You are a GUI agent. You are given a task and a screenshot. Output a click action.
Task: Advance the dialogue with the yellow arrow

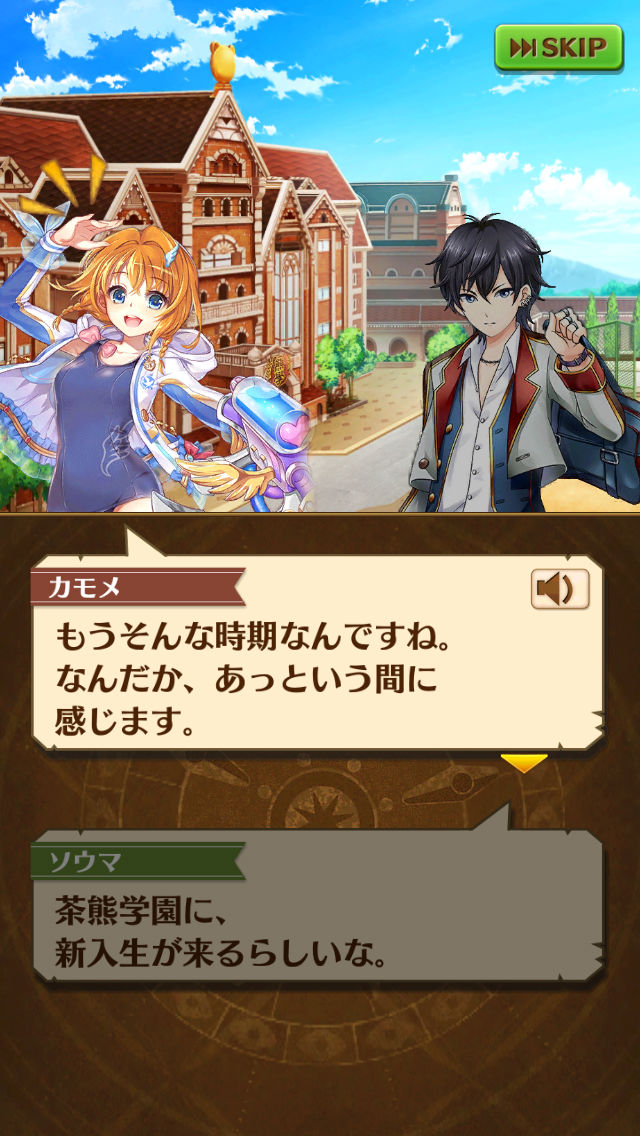[x=524, y=764]
